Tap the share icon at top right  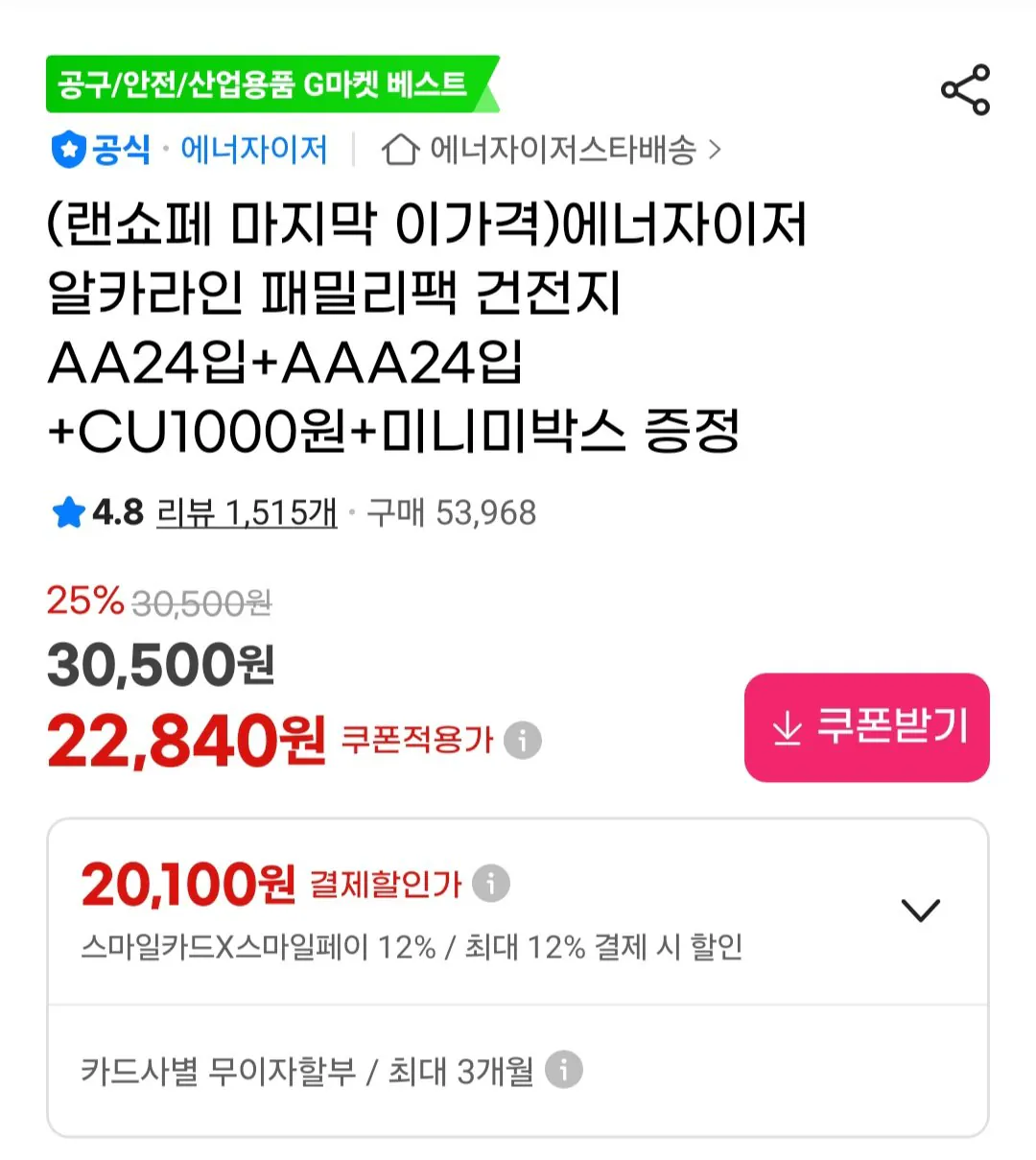pos(966,89)
